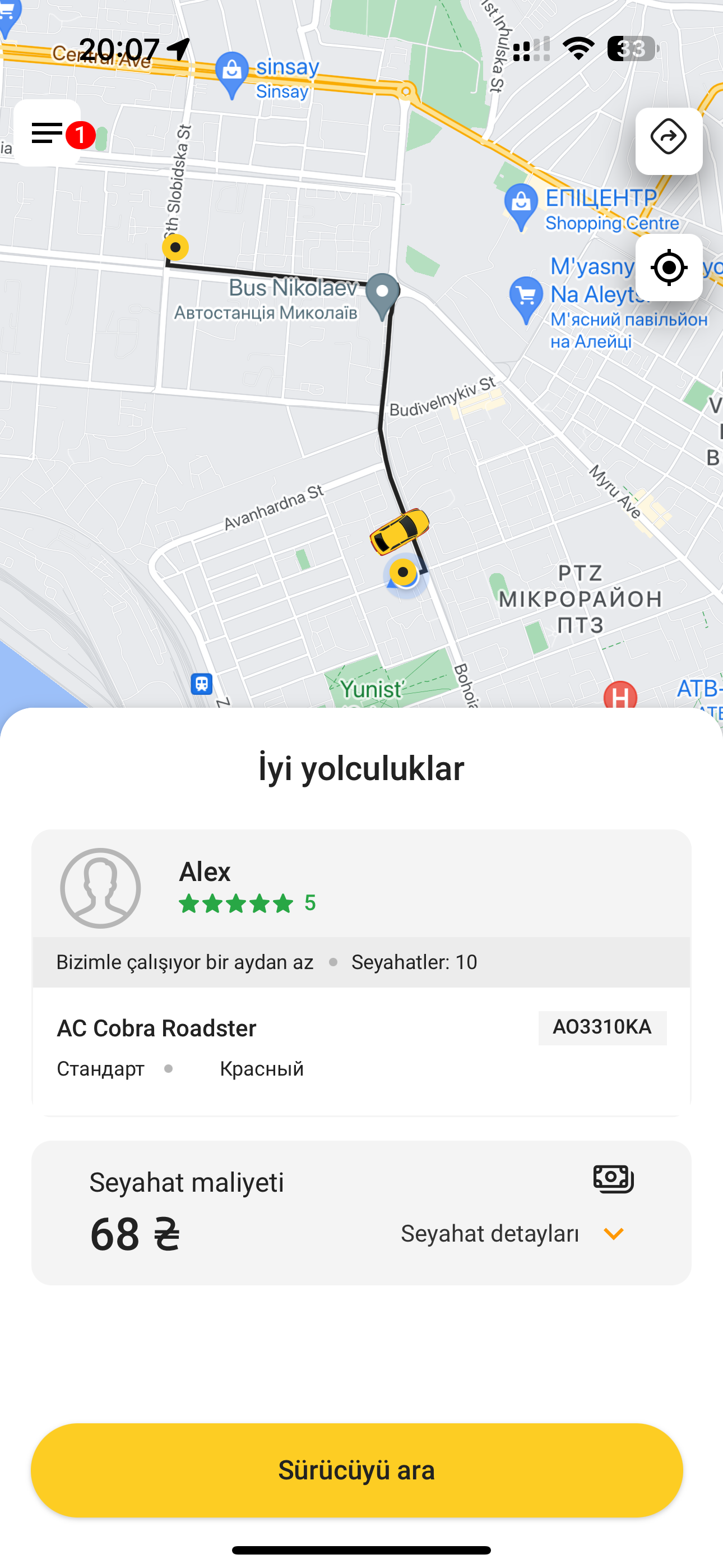
Task: Call the driver with Sürücüyü ara
Action: 356,1469
